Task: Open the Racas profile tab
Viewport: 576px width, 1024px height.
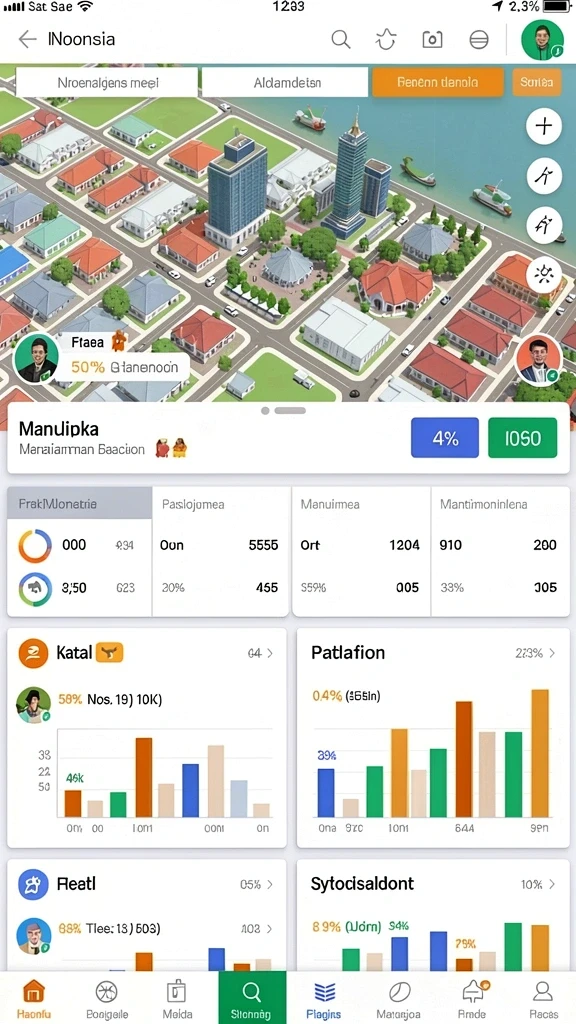Action: 543,999
